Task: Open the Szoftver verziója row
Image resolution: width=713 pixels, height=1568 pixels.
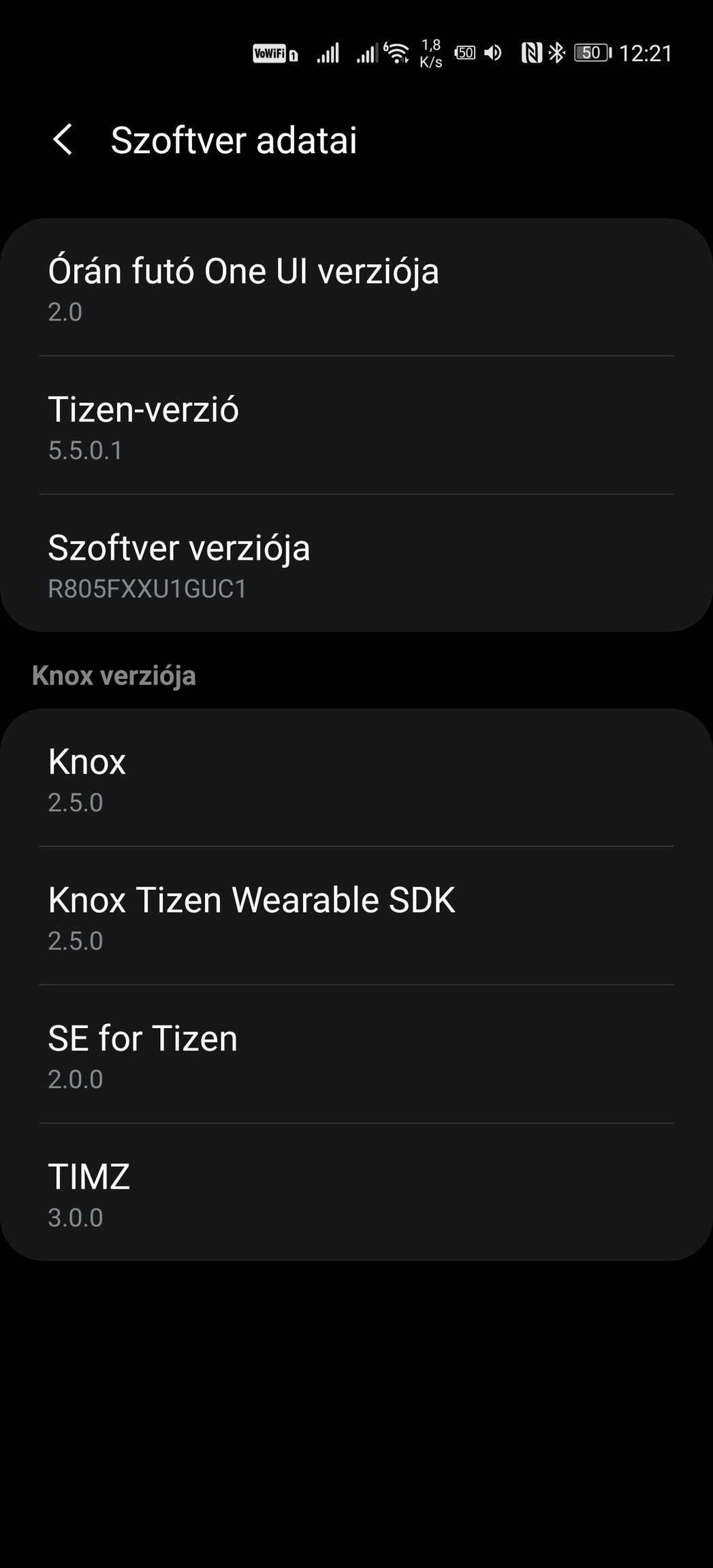Action: pos(356,564)
